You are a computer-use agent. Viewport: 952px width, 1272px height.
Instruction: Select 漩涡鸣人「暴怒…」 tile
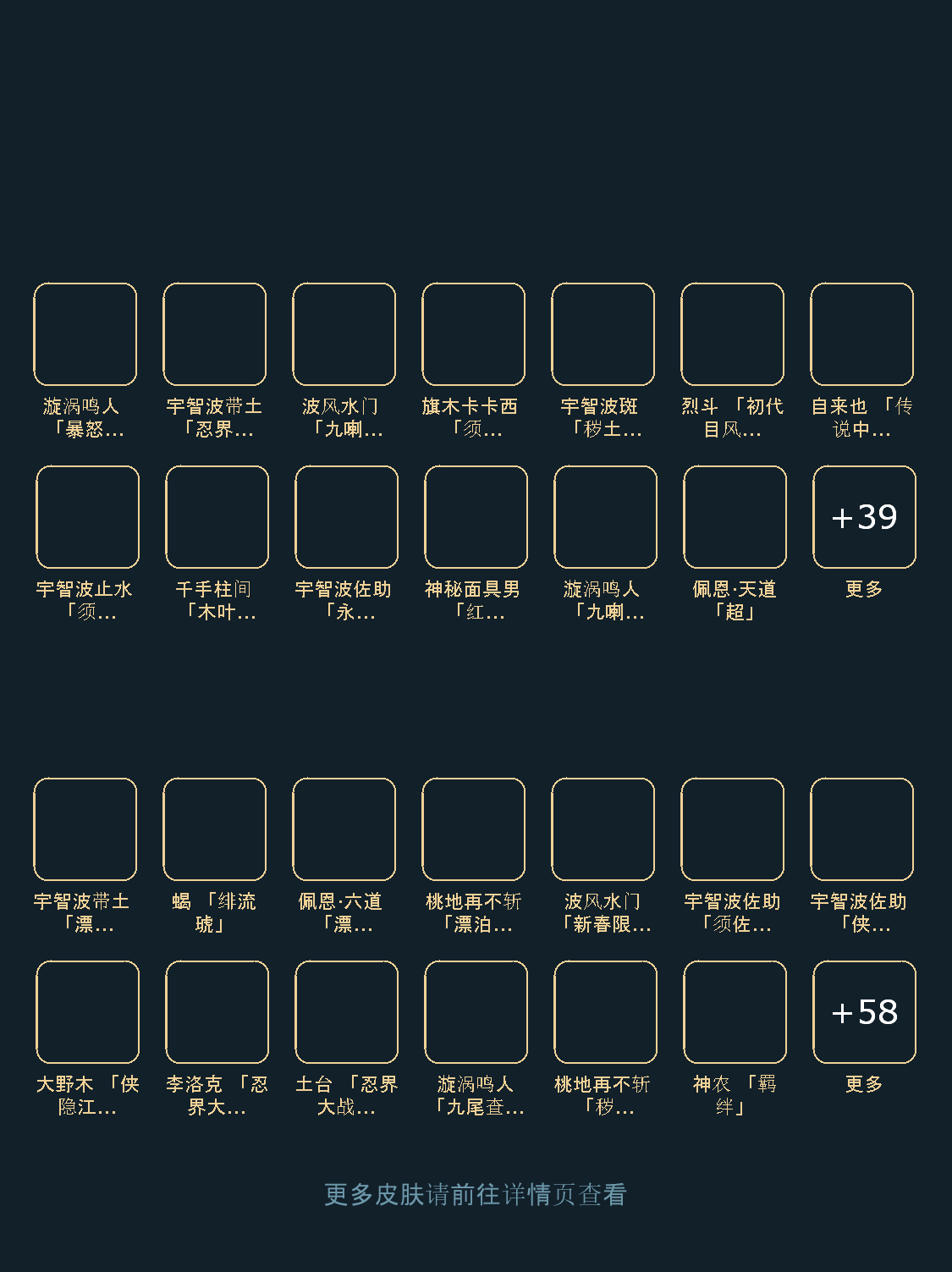coord(85,334)
